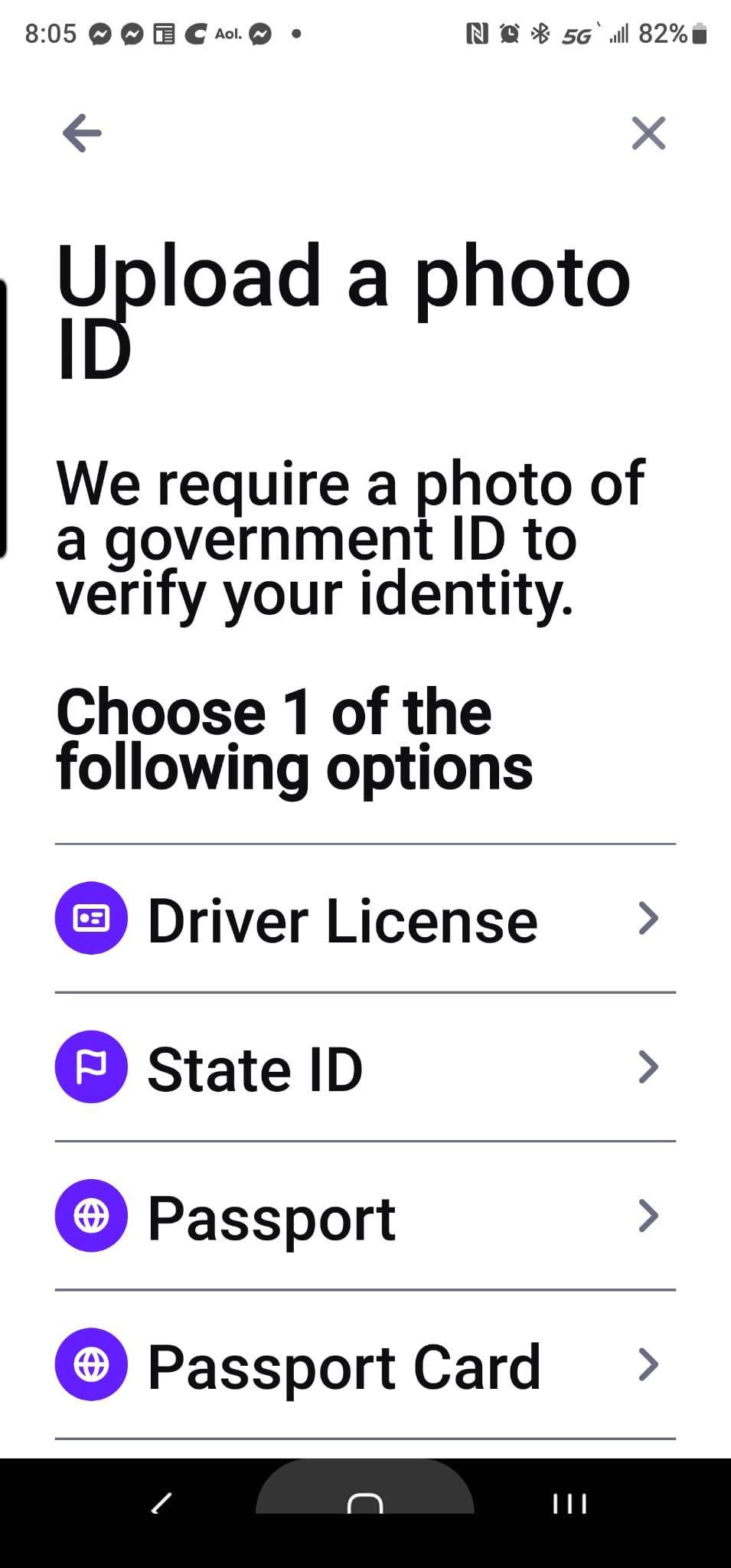Select Driver License as ID type
Image resolution: width=731 pixels, height=1568 pixels.
(x=365, y=919)
